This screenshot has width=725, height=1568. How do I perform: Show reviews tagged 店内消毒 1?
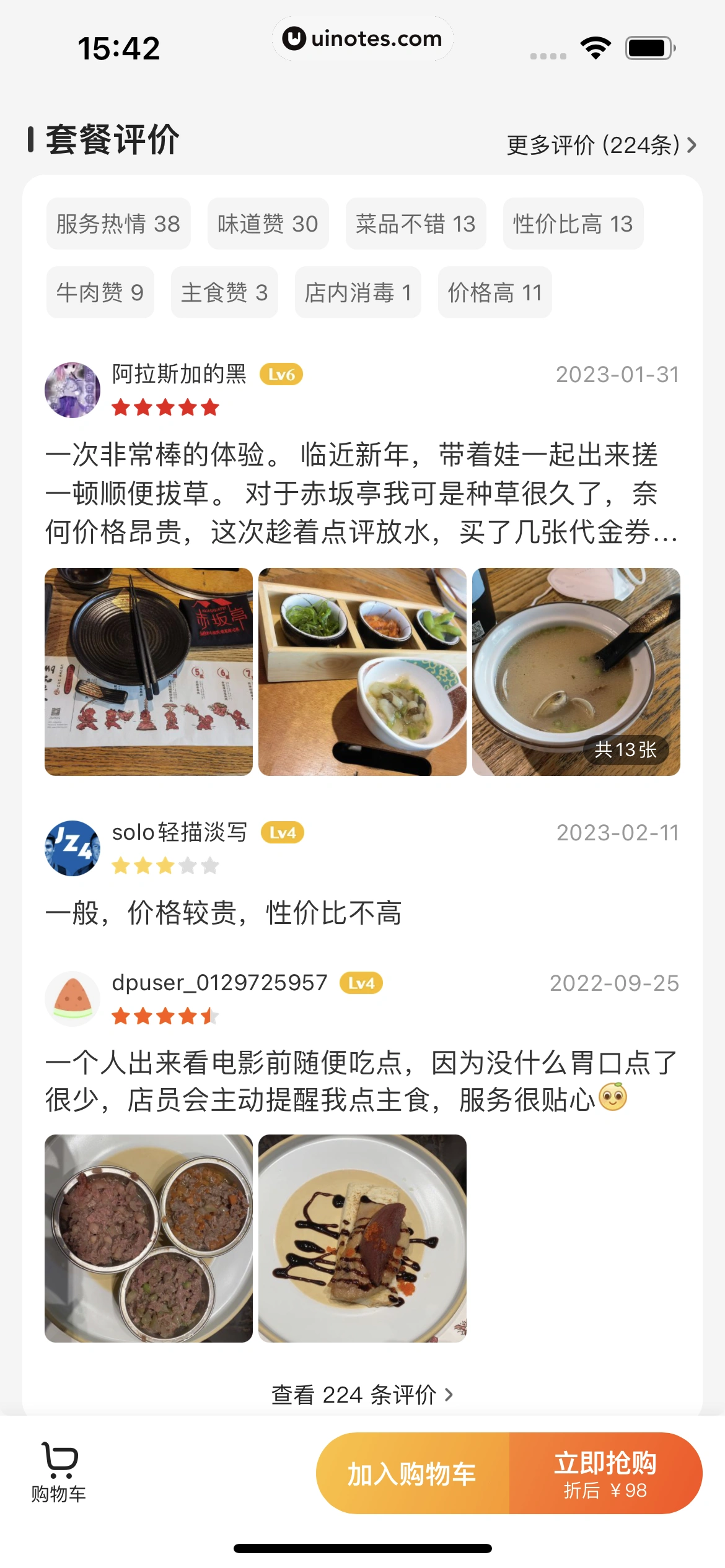(358, 292)
